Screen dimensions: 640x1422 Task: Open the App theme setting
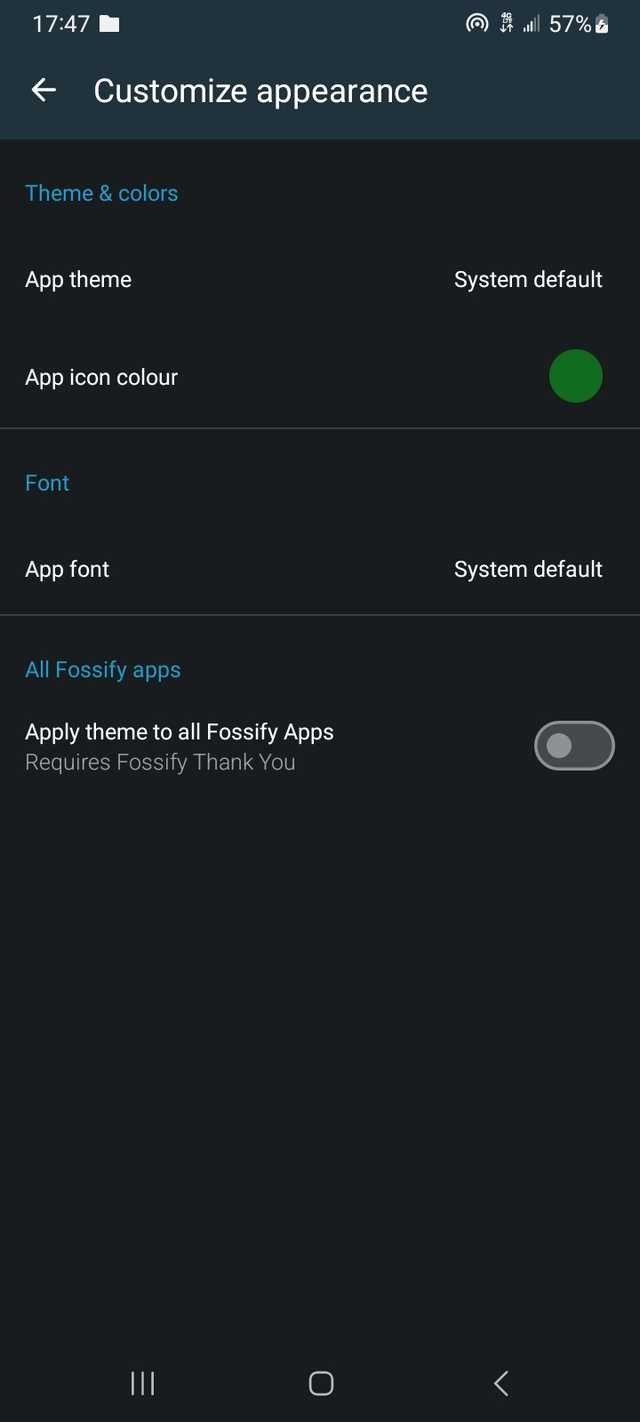coord(320,280)
